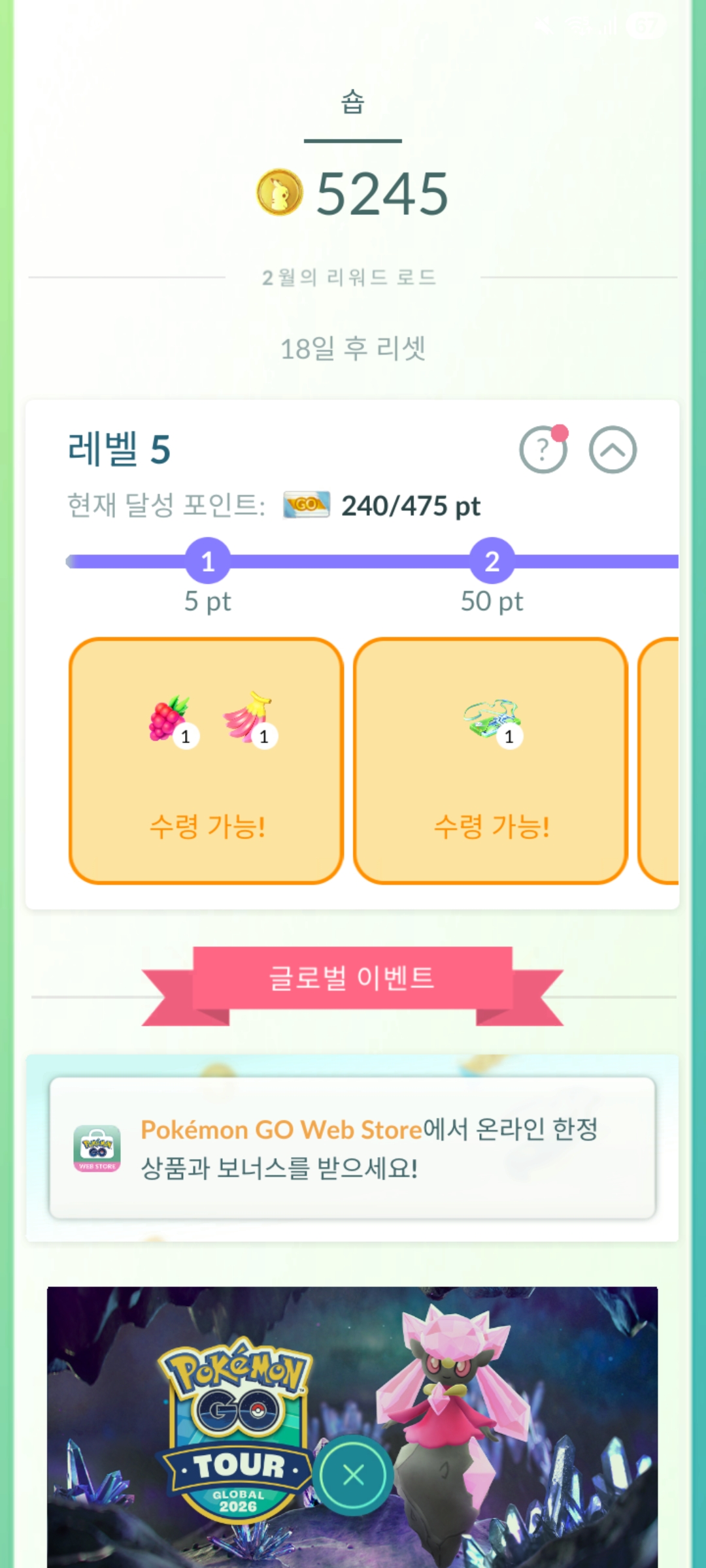Collapse the level 5 reward panel
Viewport: 706px width, 1568px height.
[x=613, y=449]
